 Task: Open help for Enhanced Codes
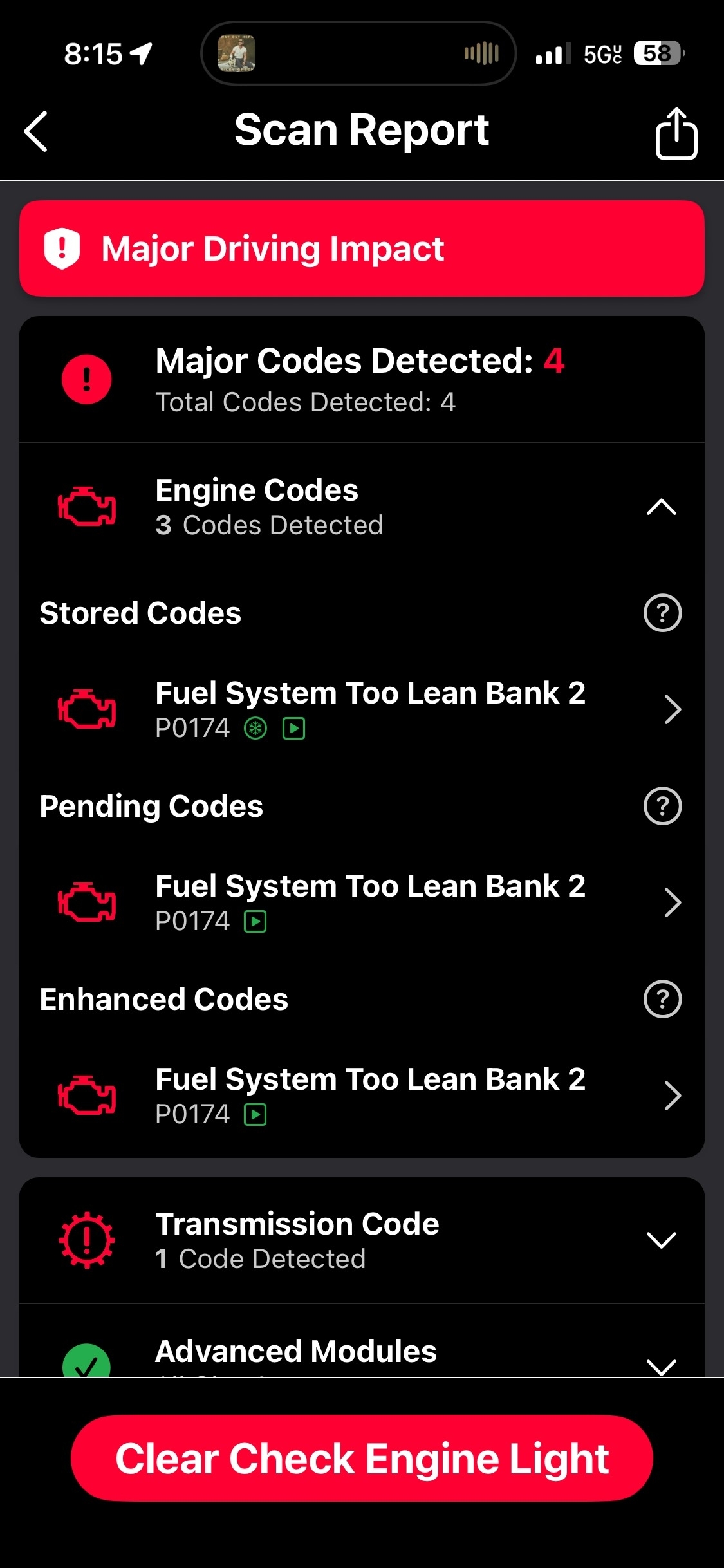pos(662,999)
